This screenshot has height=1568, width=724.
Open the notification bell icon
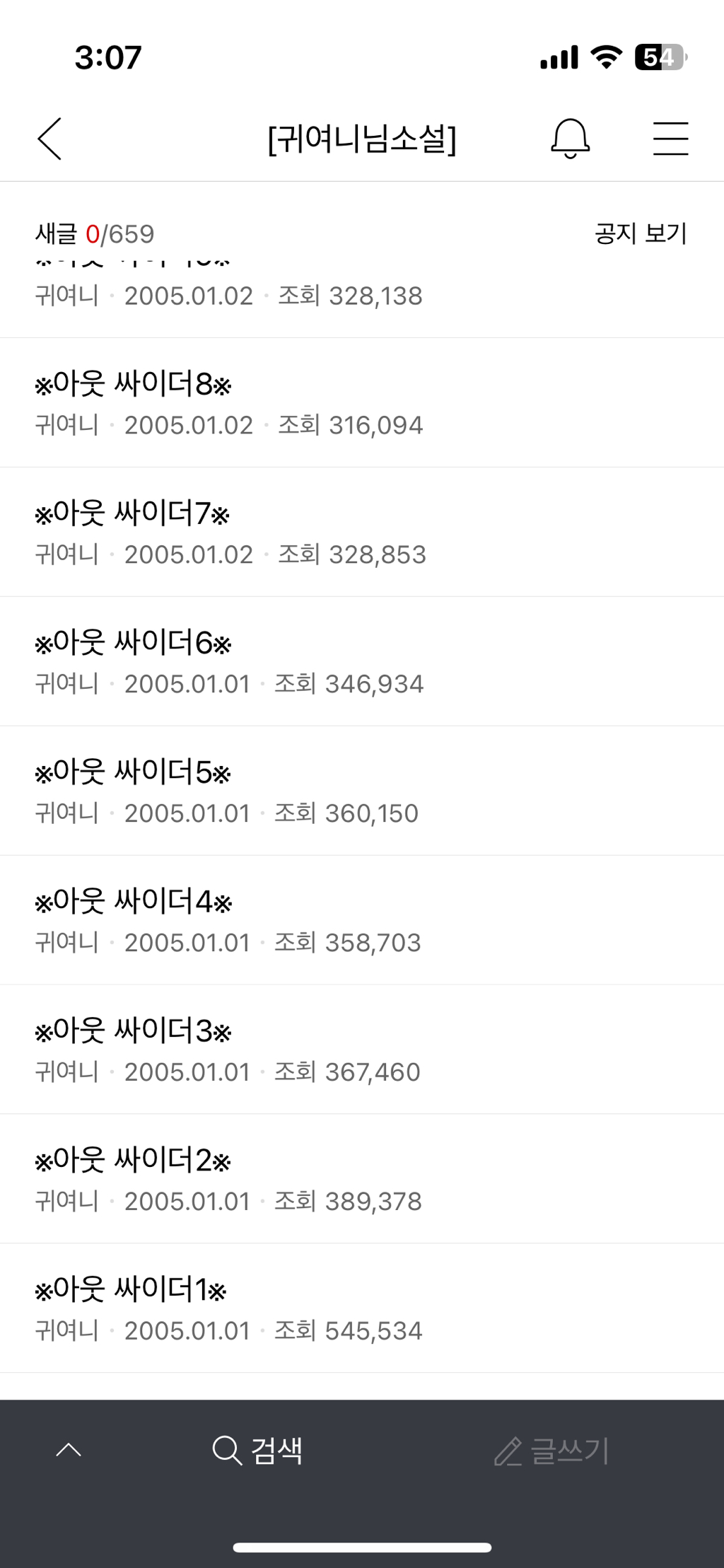(570, 139)
